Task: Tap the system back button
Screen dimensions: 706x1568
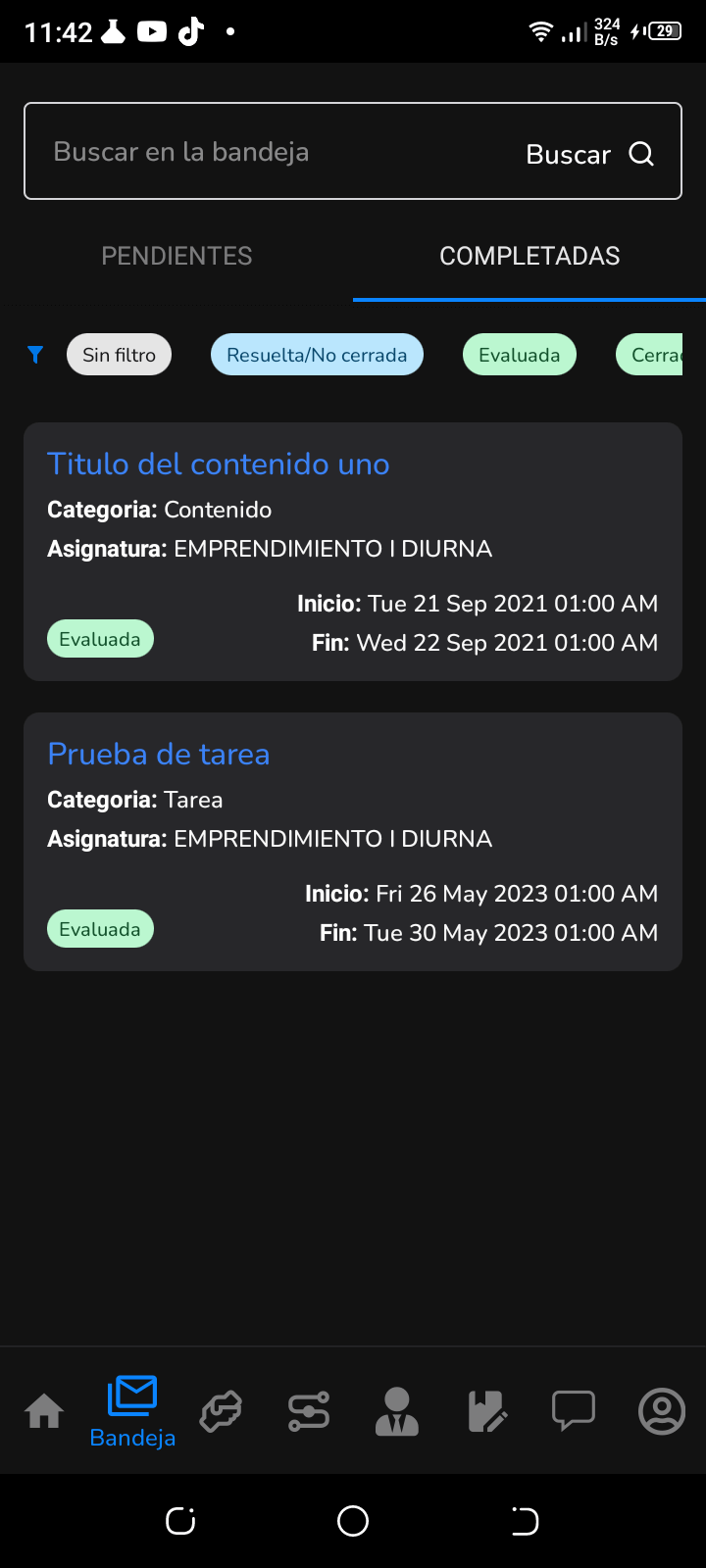Action: point(525,1521)
